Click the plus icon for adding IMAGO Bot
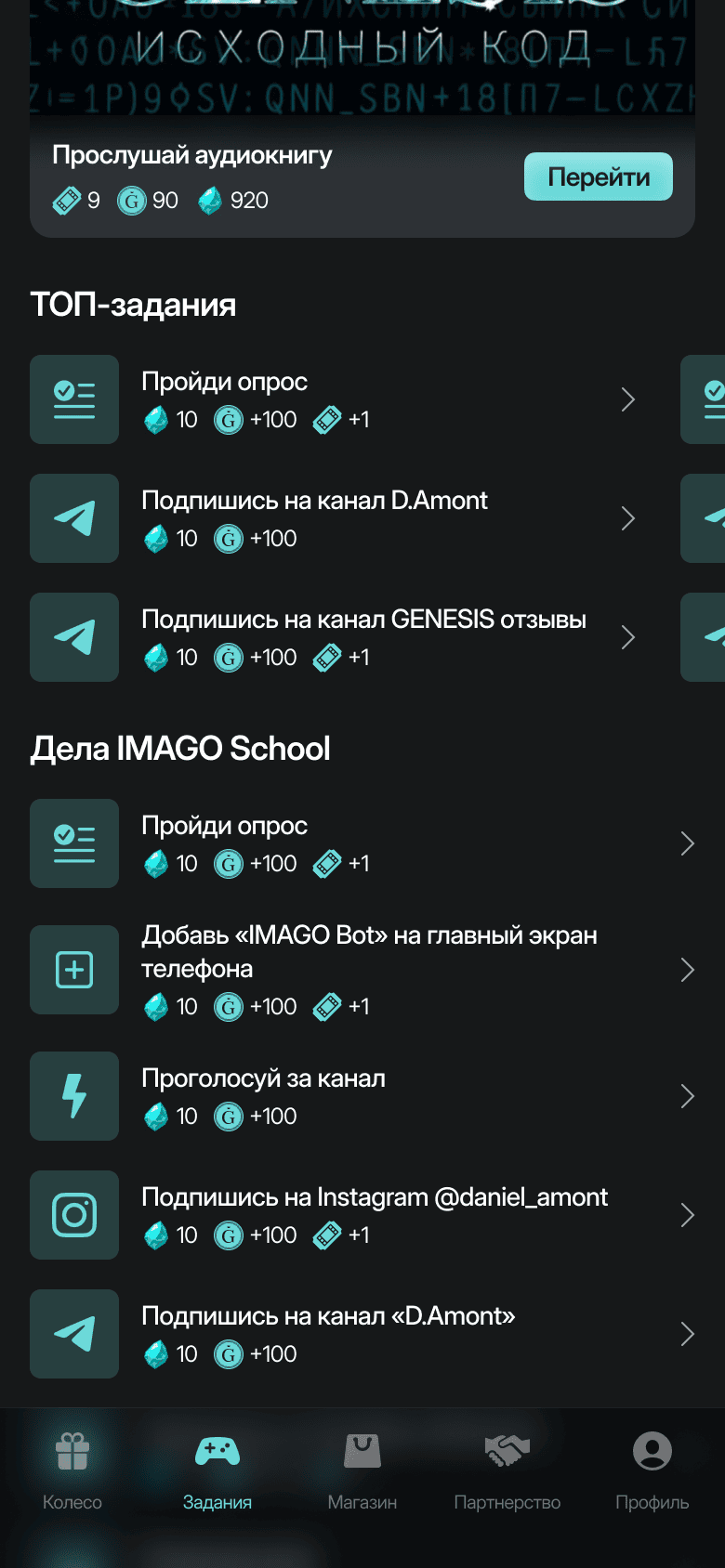Image resolution: width=725 pixels, height=1568 pixels. pyautogui.click(x=74, y=970)
